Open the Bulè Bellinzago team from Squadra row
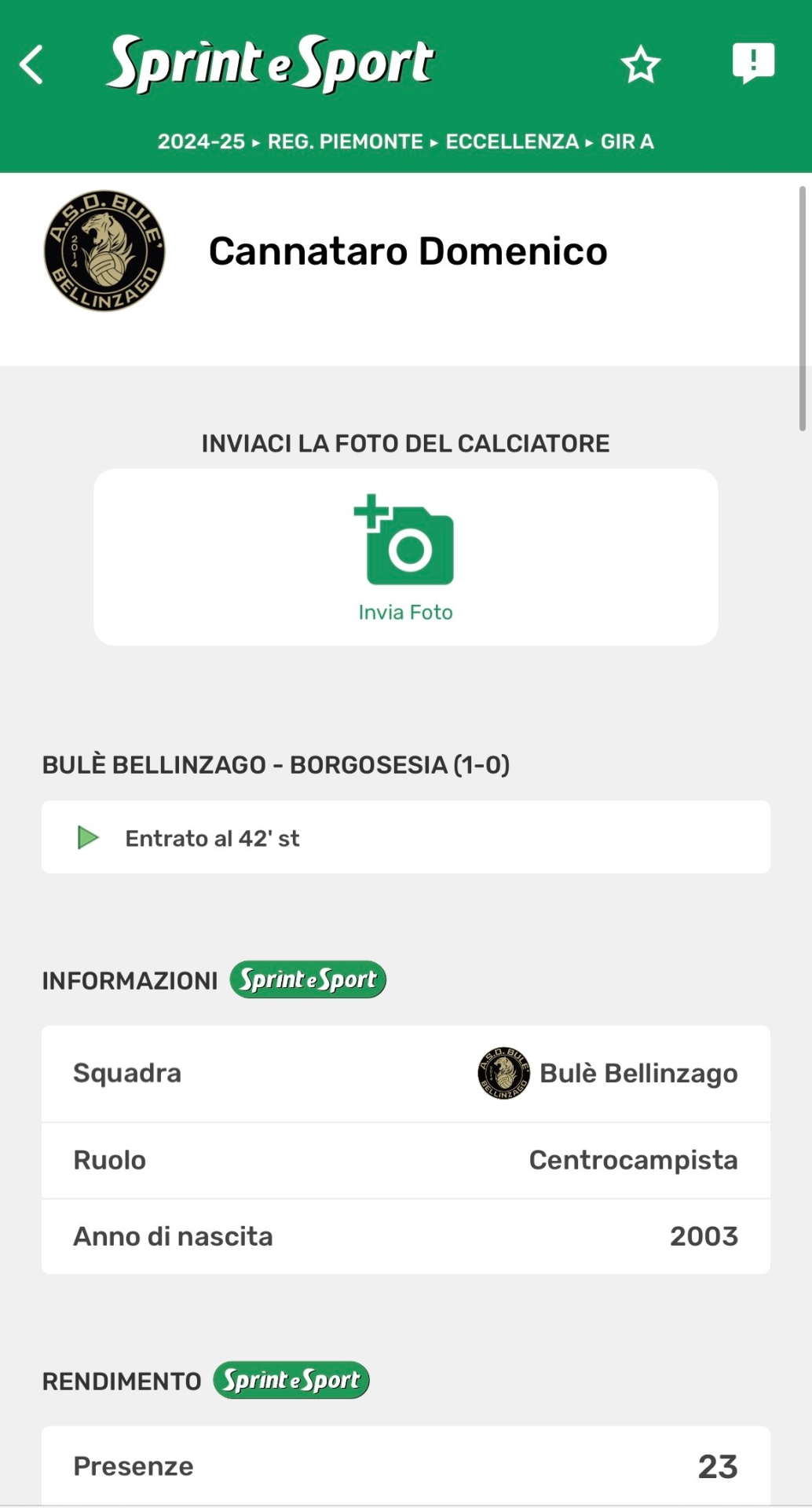Viewport: 812px width, 1508px height. [608, 1073]
